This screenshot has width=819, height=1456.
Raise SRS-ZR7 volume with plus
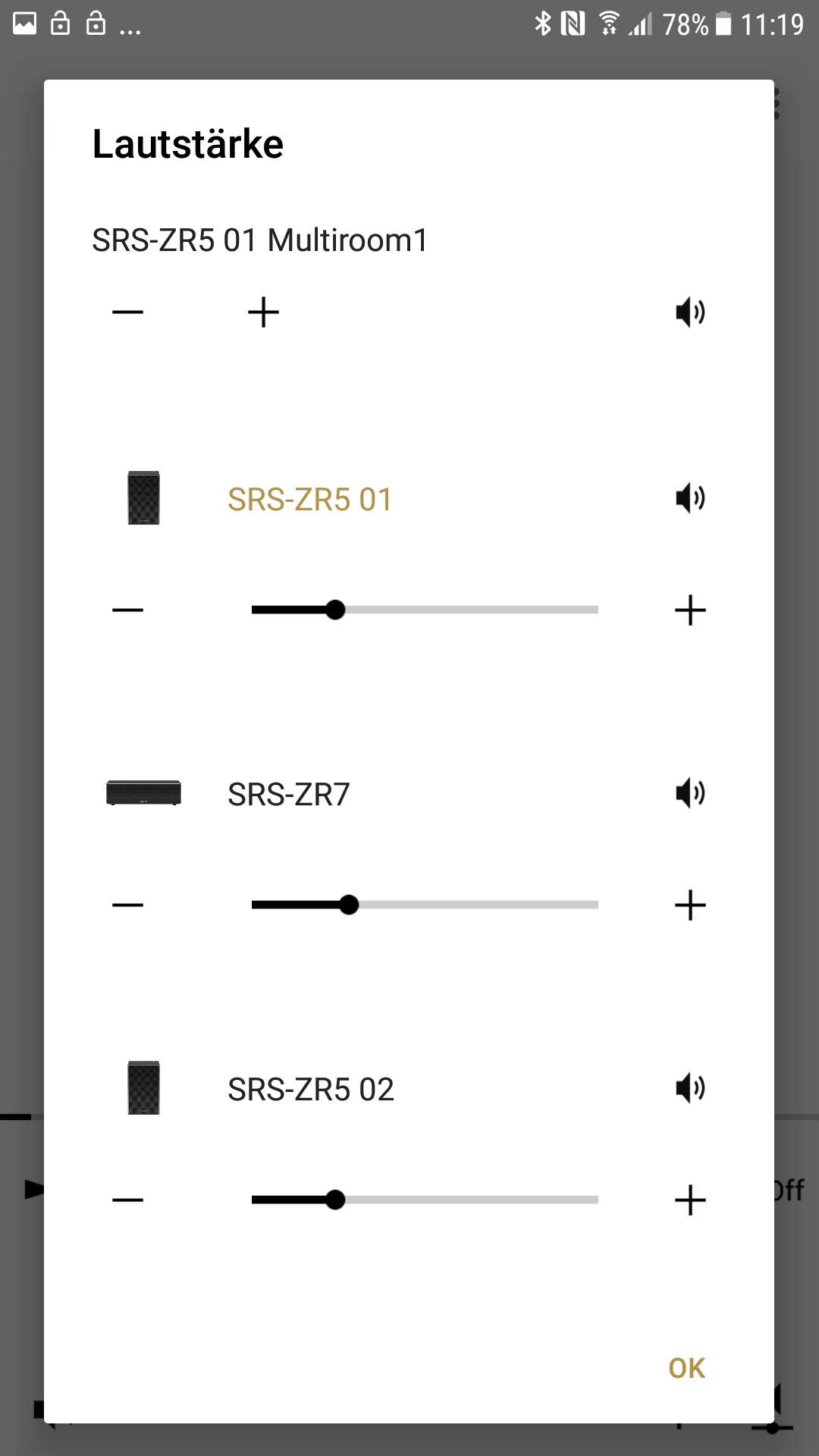690,905
